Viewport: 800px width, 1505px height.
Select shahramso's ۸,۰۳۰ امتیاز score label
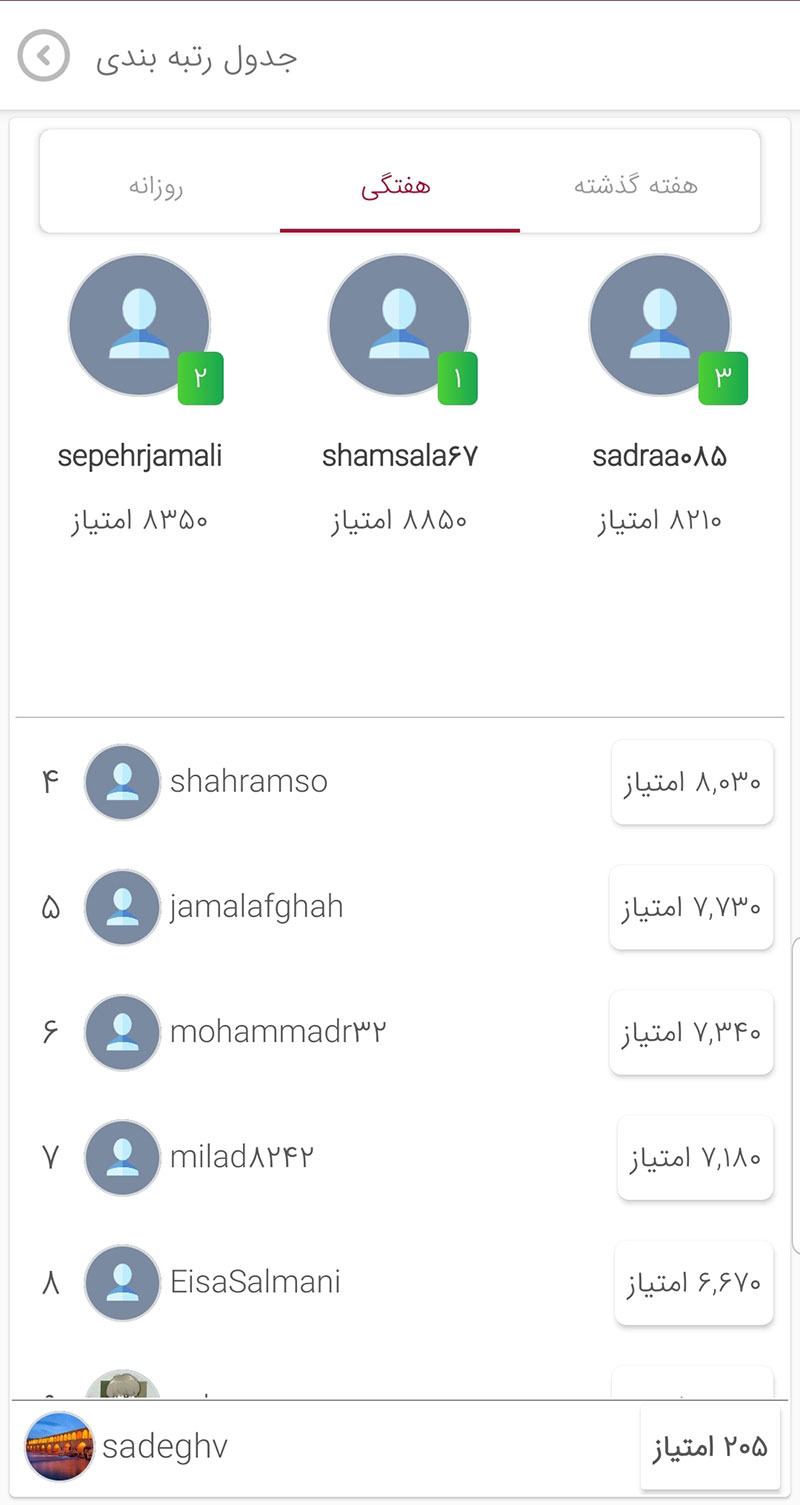coord(692,782)
